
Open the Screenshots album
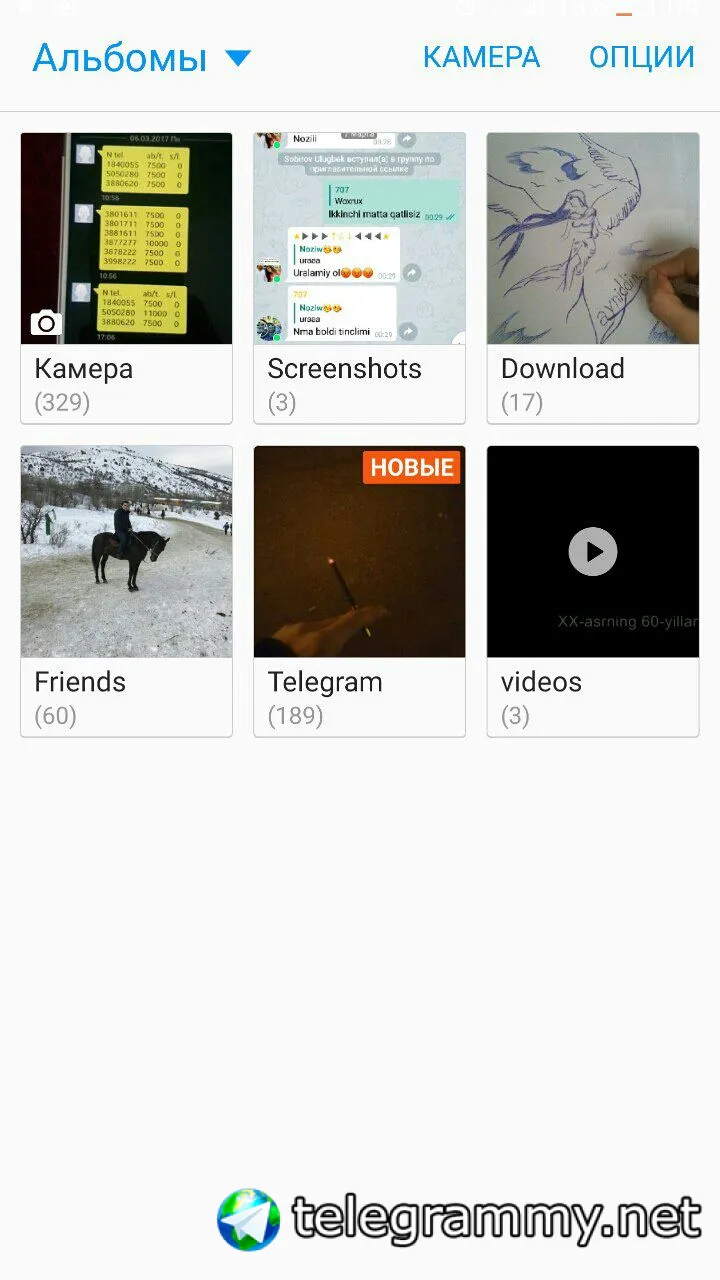359,276
